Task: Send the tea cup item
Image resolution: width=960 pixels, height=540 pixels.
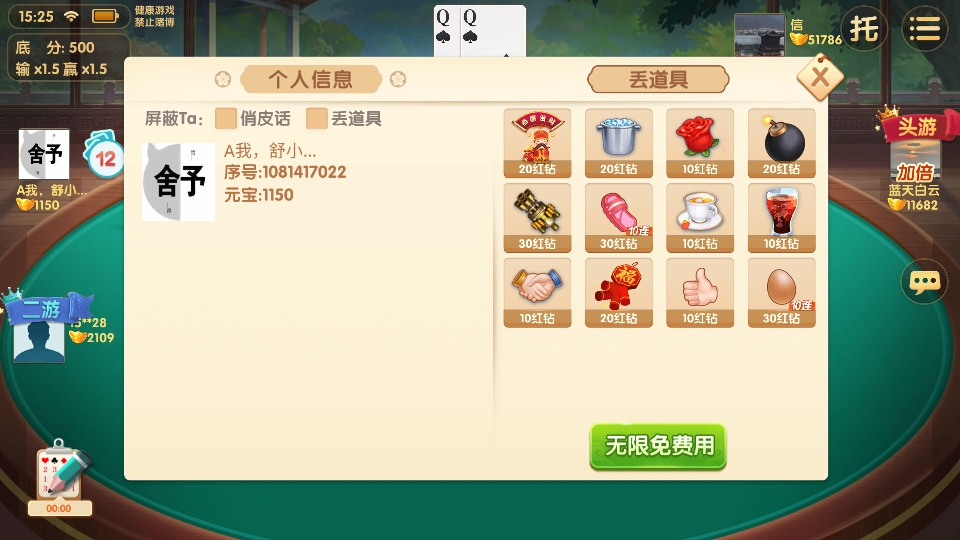Action: 700,217
